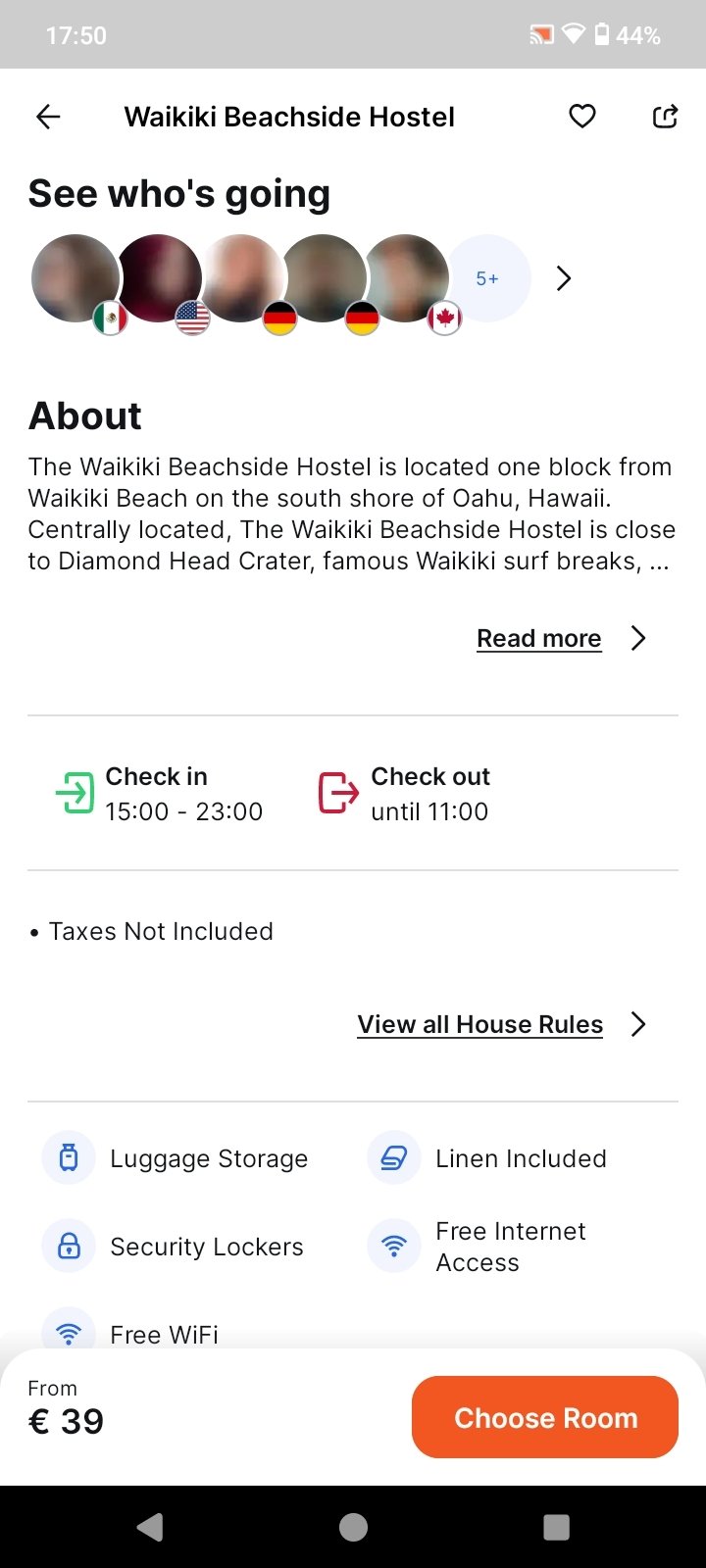Tap the system home button
This screenshot has height=1568, width=706.
[353, 1527]
